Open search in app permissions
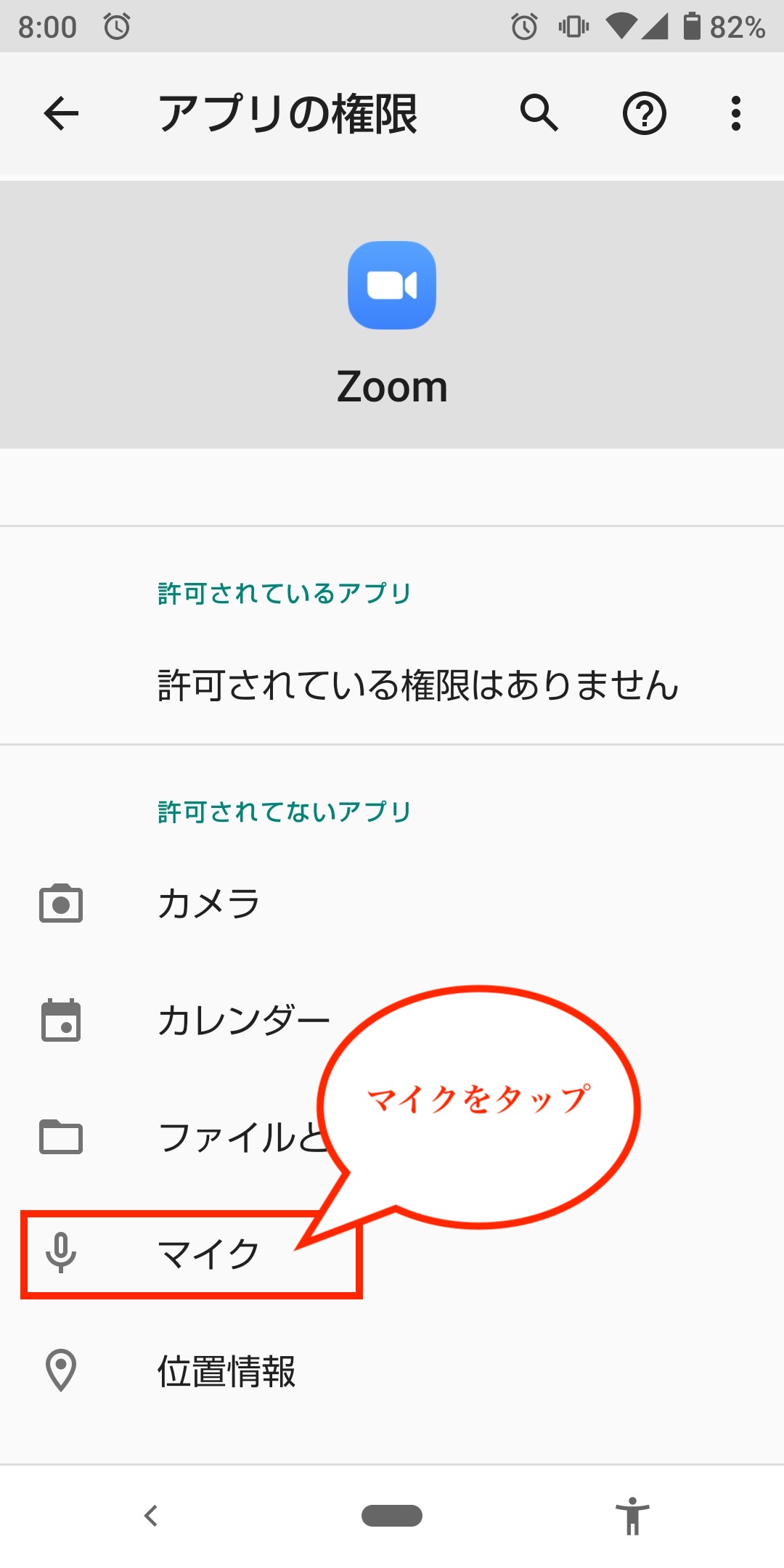The height and width of the screenshot is (1568, 784). point(539,113)
